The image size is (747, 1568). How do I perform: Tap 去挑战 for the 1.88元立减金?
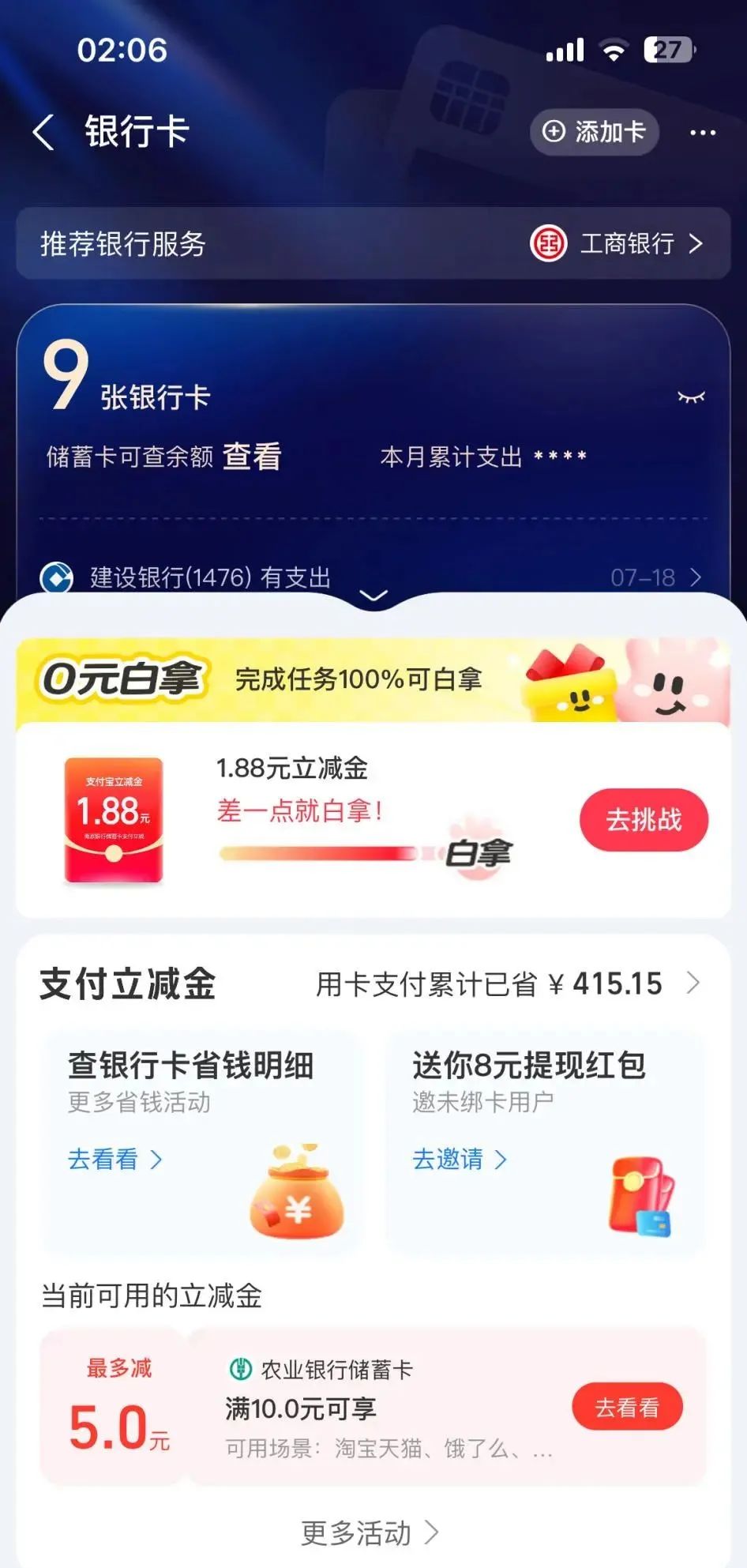[x=643, y=820]
